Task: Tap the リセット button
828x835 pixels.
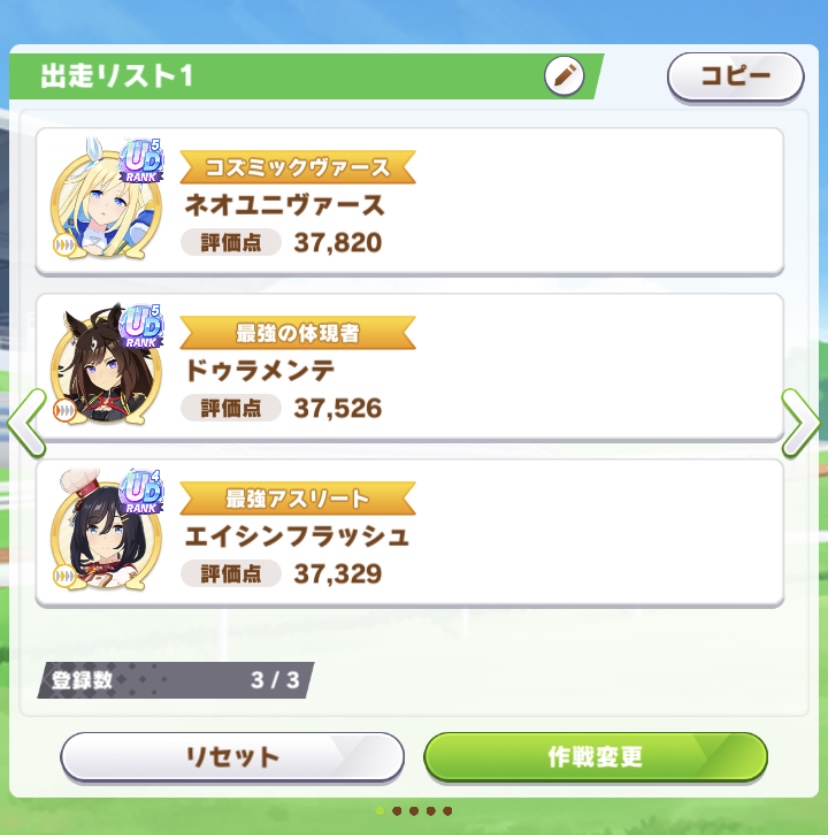Action: point(232,757)
